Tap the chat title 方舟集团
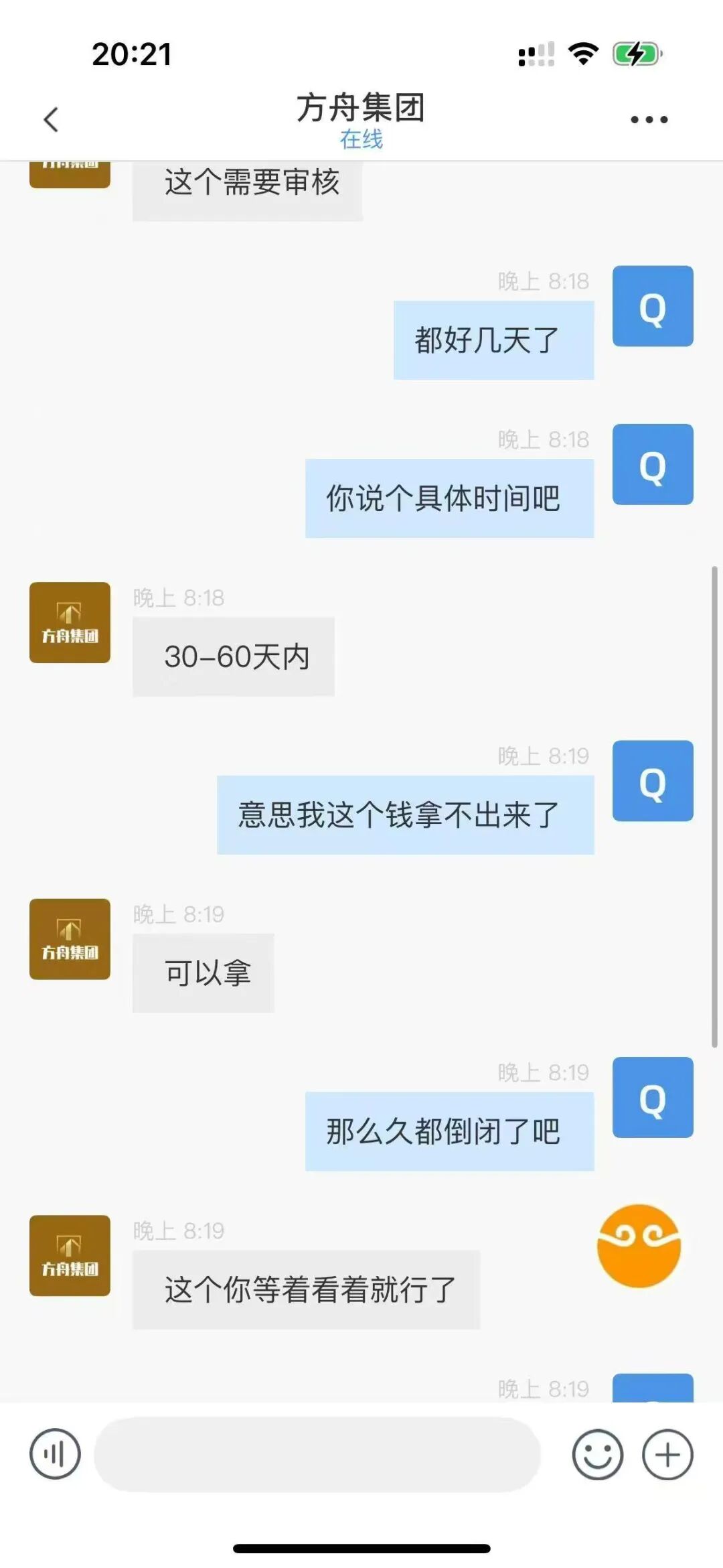Viewport: 723px width, 1568px height. (360, 109)
